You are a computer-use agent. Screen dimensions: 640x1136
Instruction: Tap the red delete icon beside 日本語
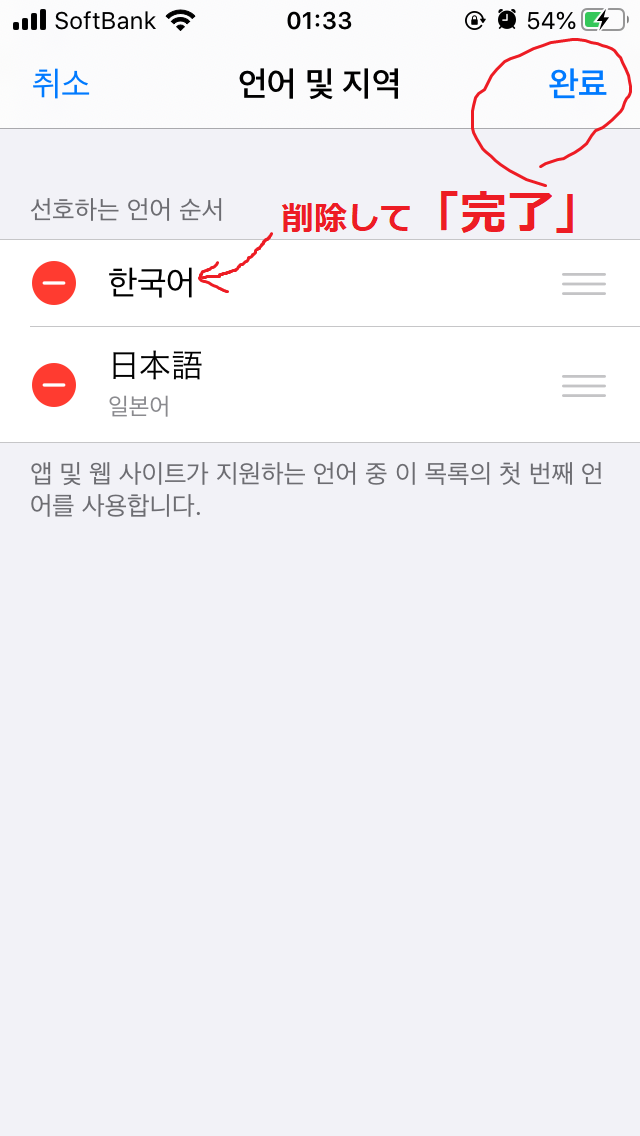[x=54, y=385]
